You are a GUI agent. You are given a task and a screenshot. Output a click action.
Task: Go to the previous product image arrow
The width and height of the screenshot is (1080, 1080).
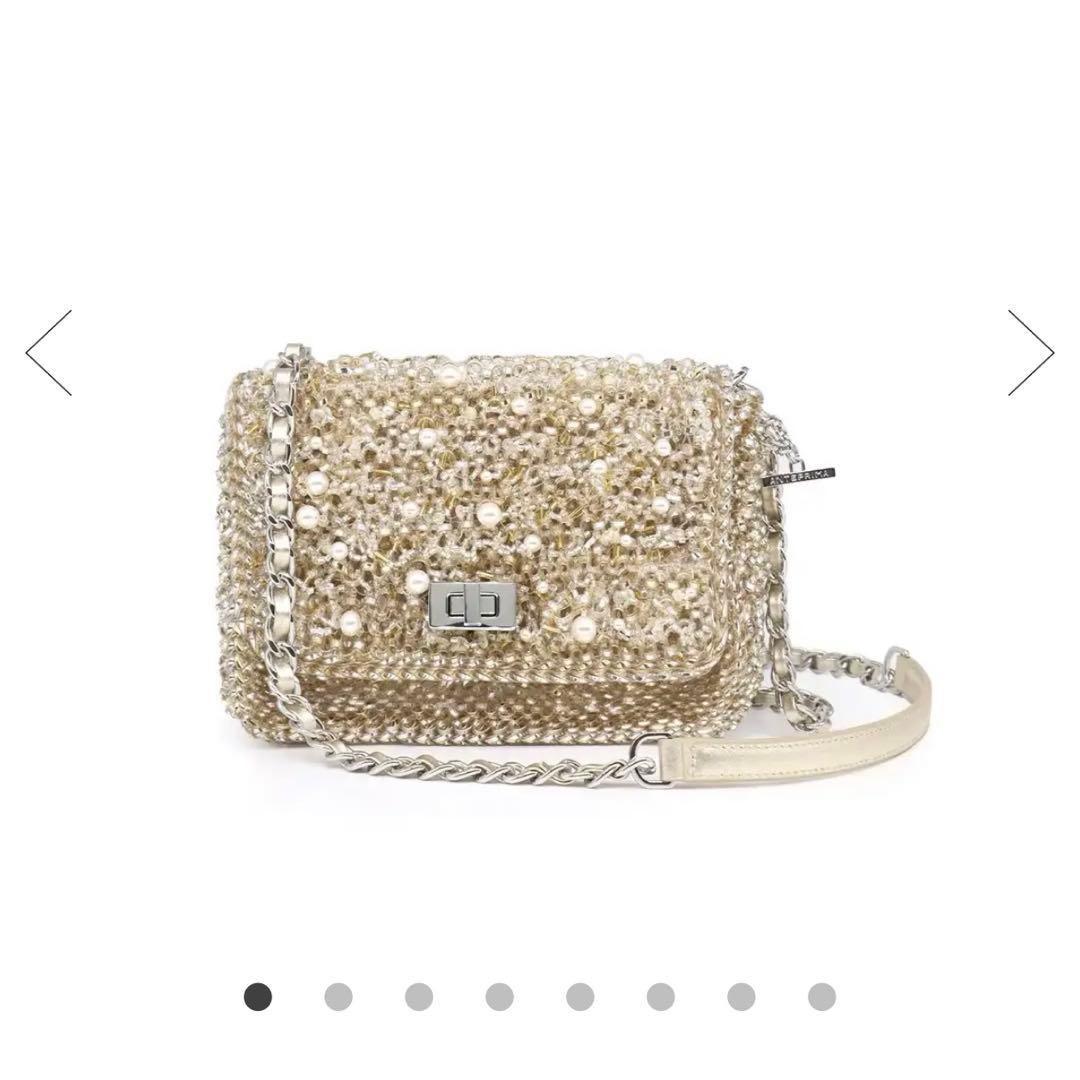click(49, 352)
